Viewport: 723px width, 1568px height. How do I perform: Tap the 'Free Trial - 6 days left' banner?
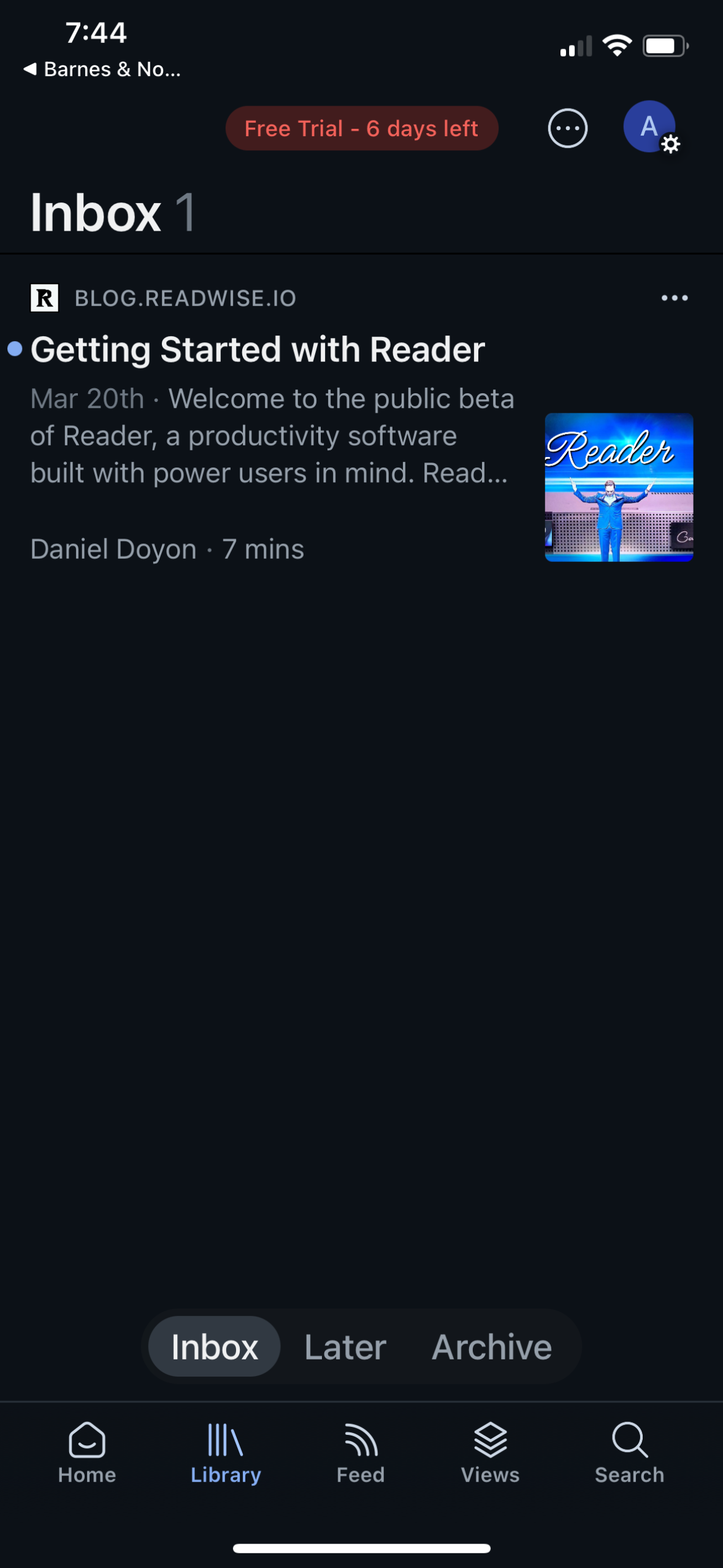(361, 128)
